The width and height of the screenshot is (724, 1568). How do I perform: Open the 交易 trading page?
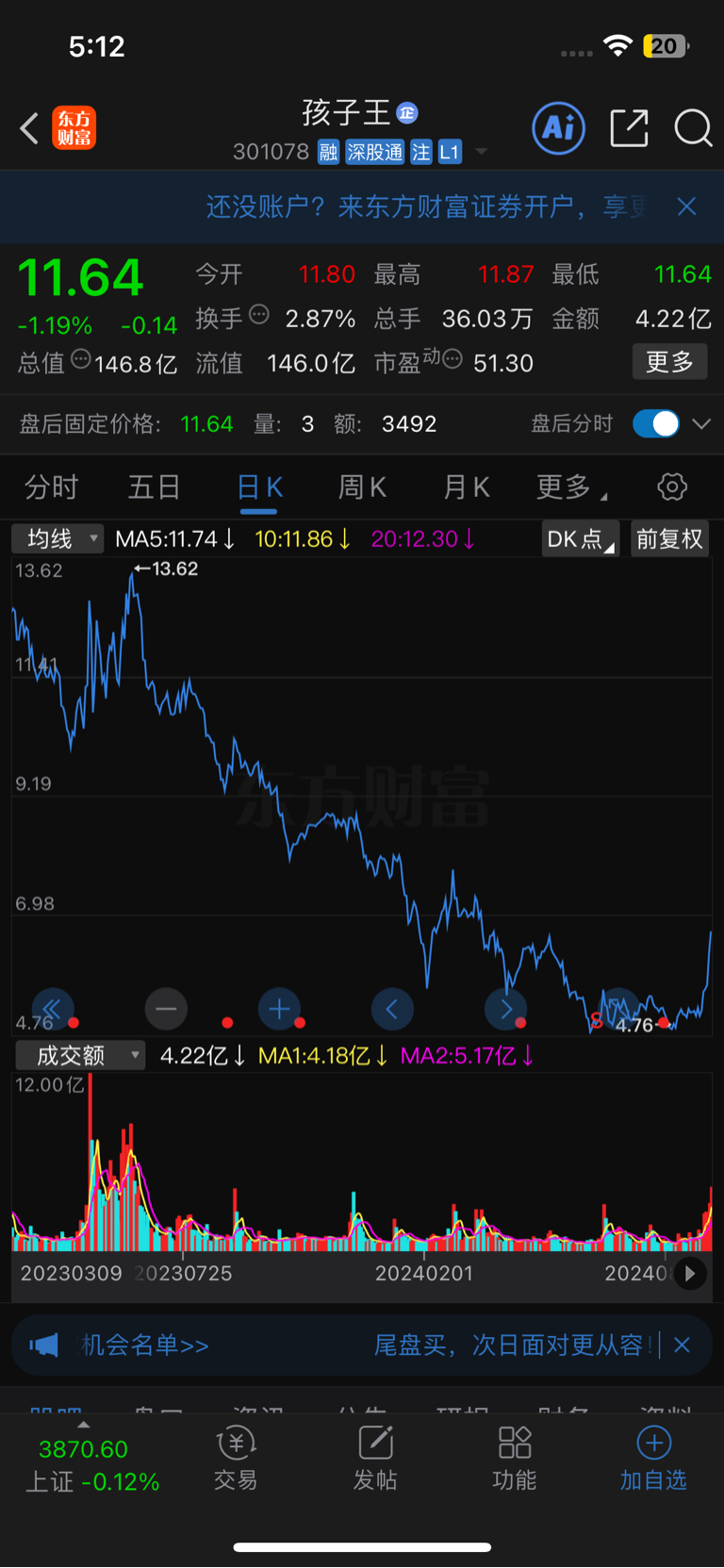[236, 1459]
